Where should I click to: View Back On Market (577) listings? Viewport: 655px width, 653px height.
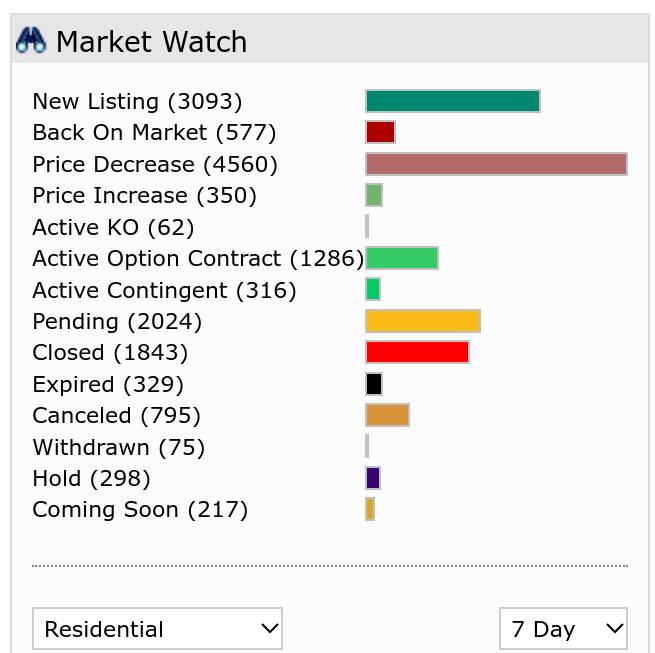(x=154, y=133)
